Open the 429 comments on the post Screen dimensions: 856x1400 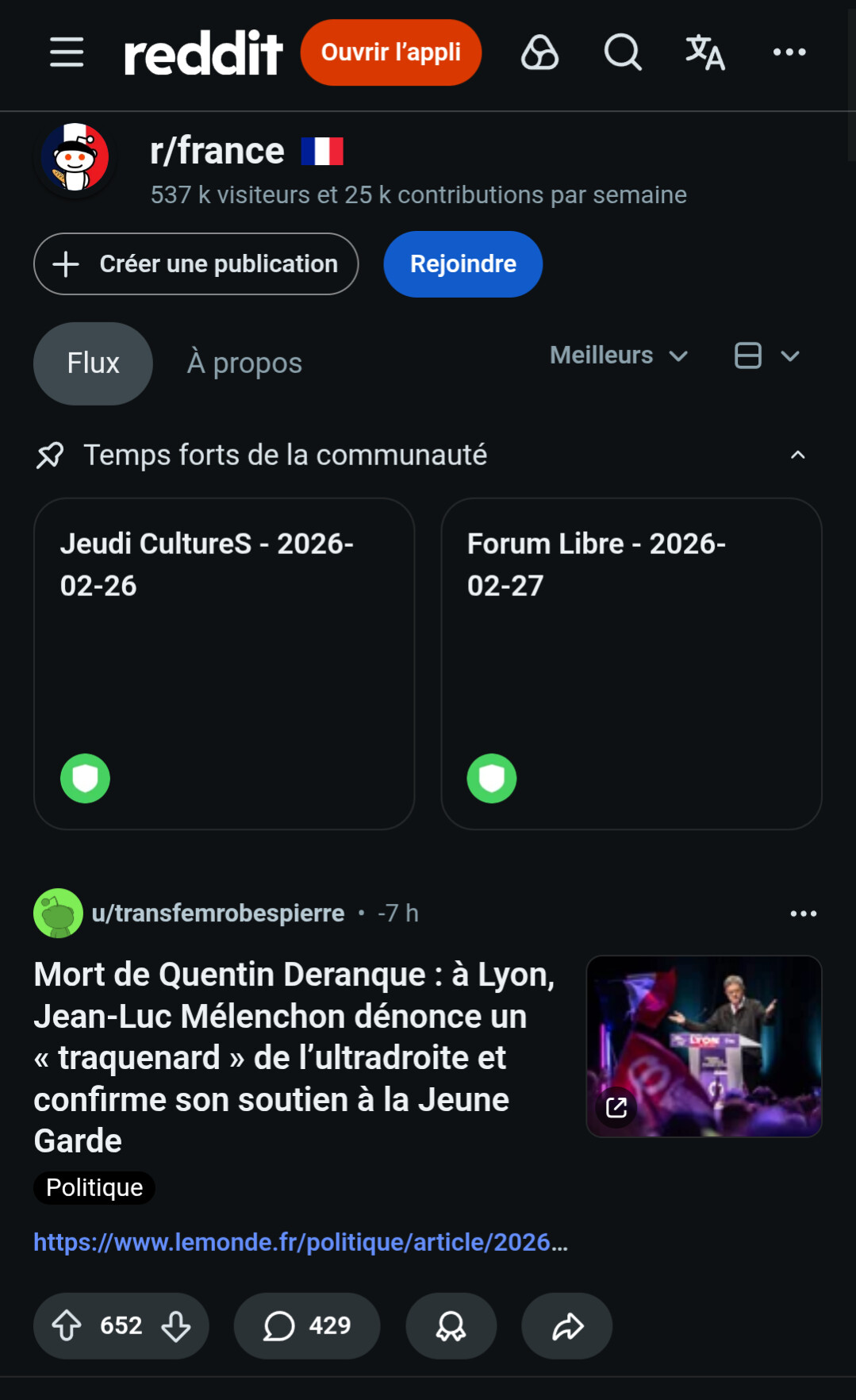coord(307,1326)
